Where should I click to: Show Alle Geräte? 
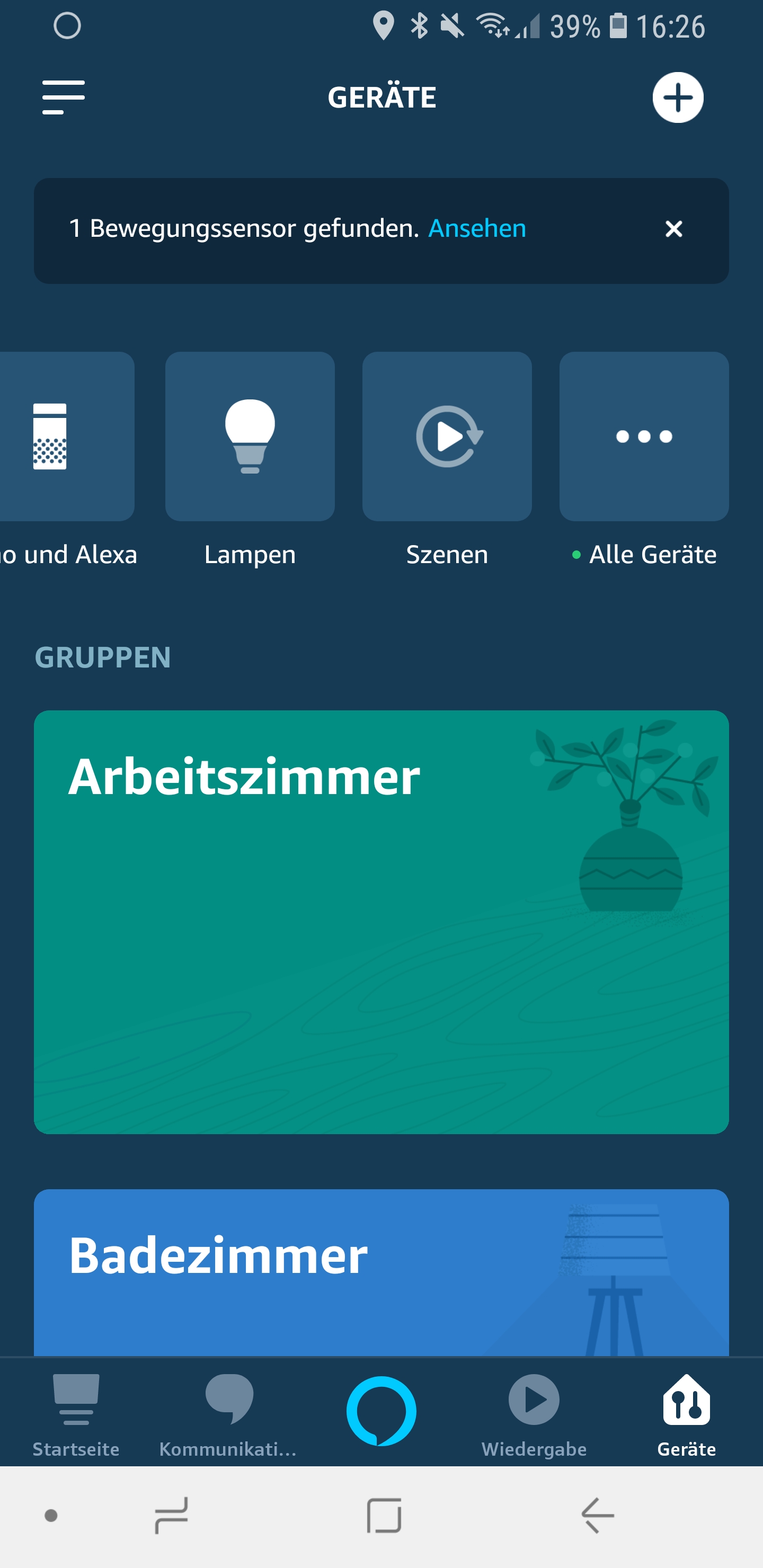coord(644,437)
